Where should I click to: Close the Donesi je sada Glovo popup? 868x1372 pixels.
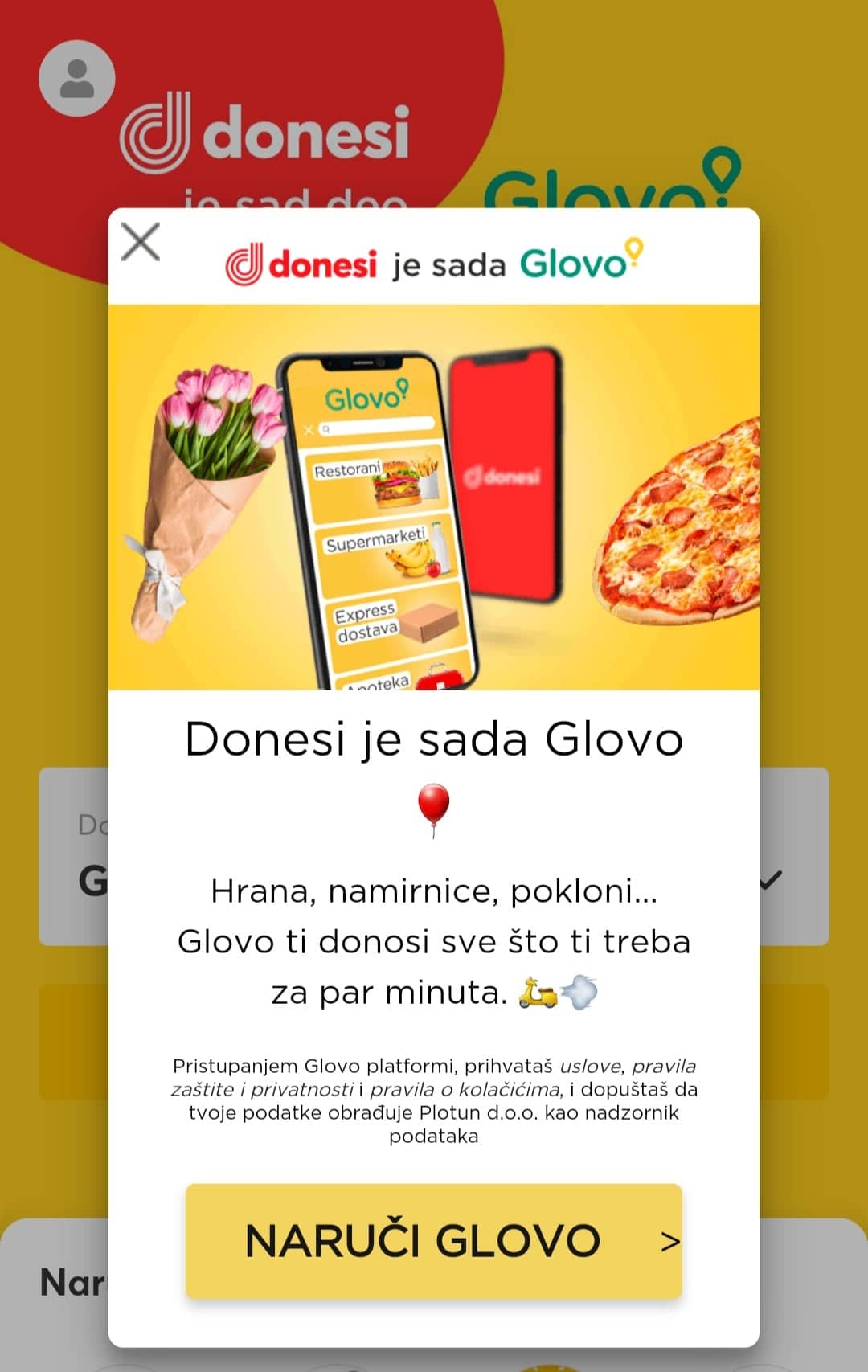pyautogui.click(x=141, y=242)
